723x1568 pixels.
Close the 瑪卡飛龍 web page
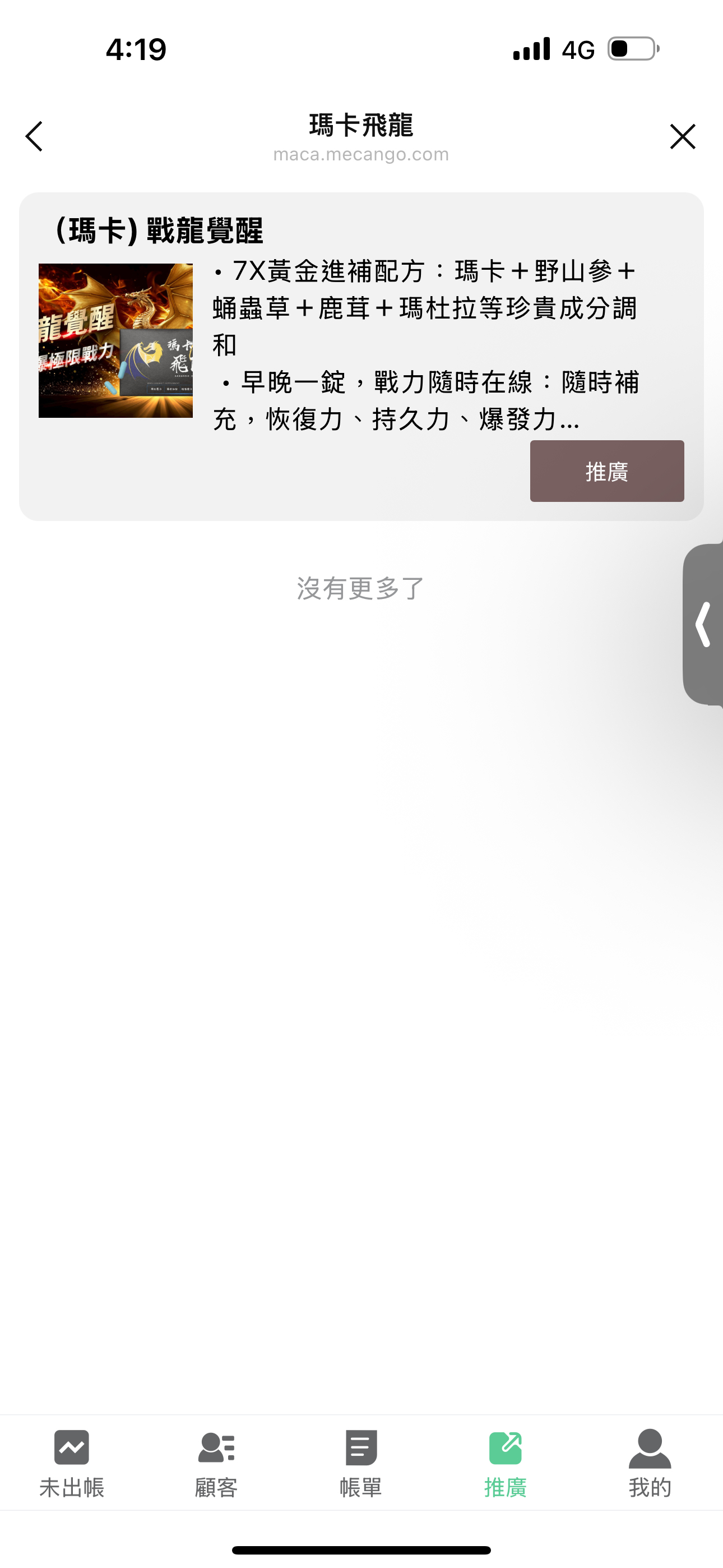click(682, 136)
